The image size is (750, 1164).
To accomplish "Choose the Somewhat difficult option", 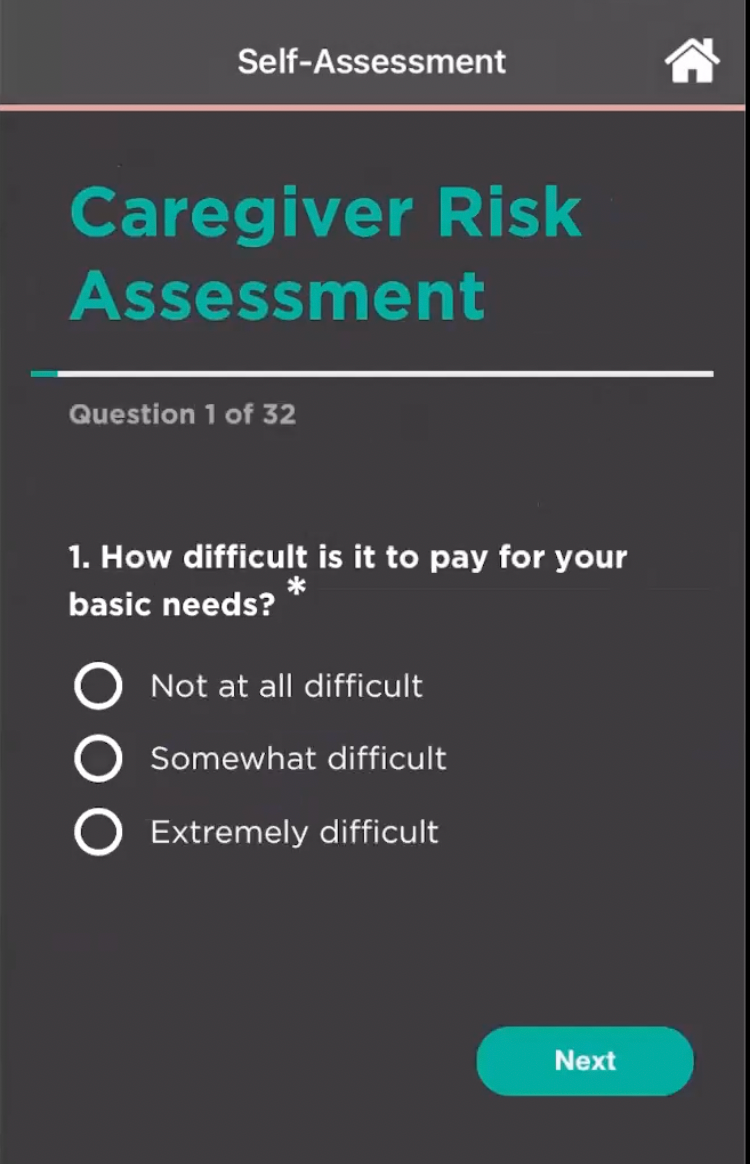I will click(x=98, y=759).
